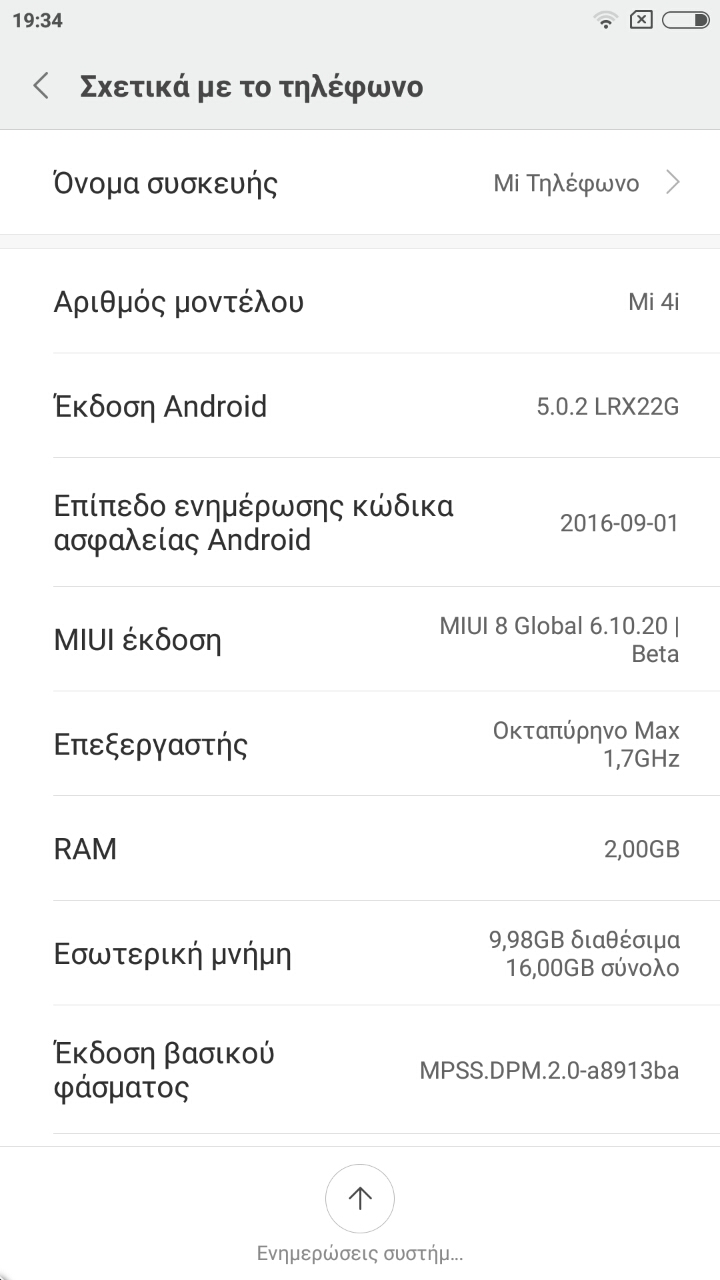Tap the MIUI έκδοση row
The image size is (720, 1280).
tap(360, 640)
